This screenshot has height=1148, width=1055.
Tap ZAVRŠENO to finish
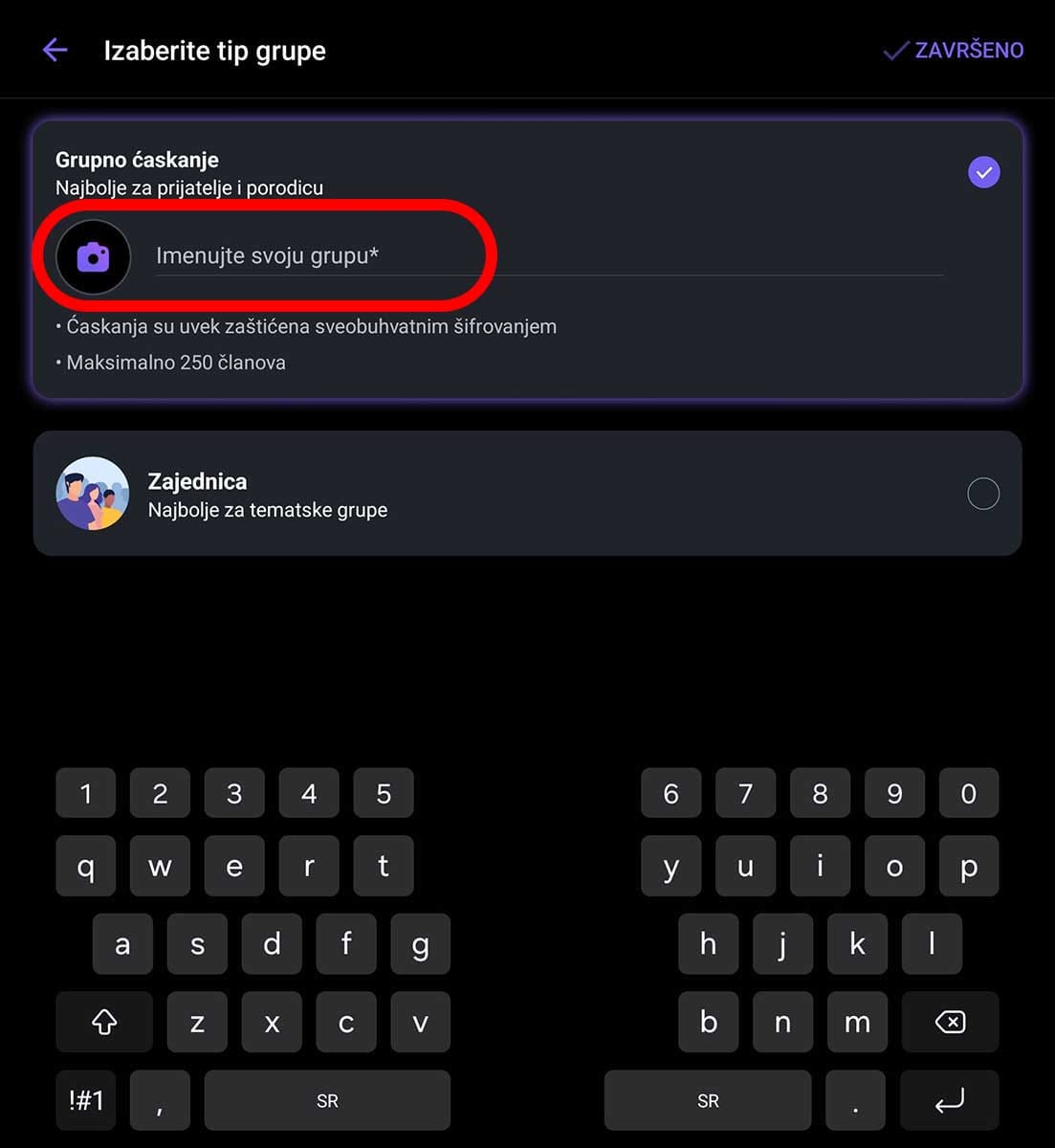click(x=954, y=51)
